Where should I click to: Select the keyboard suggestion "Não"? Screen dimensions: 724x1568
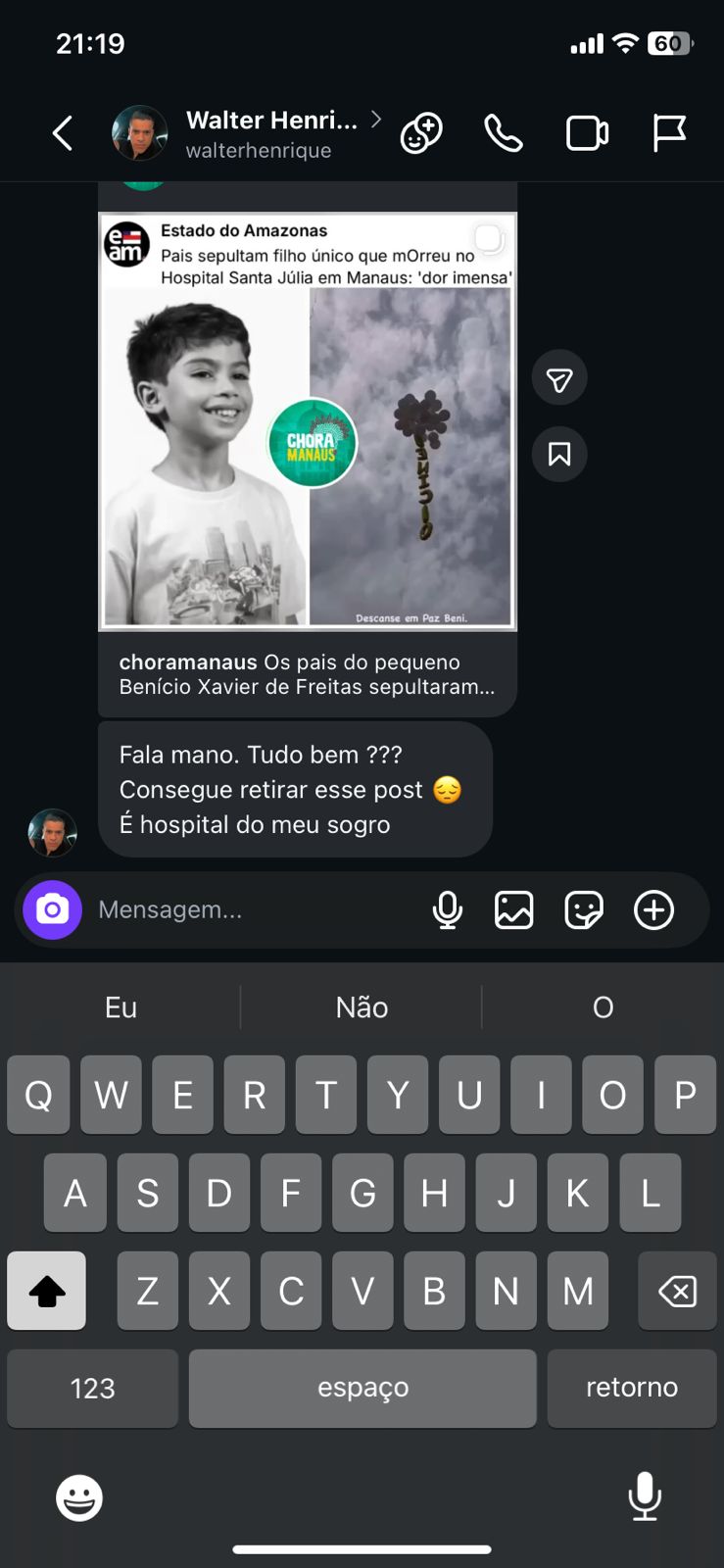[362, 1007]
